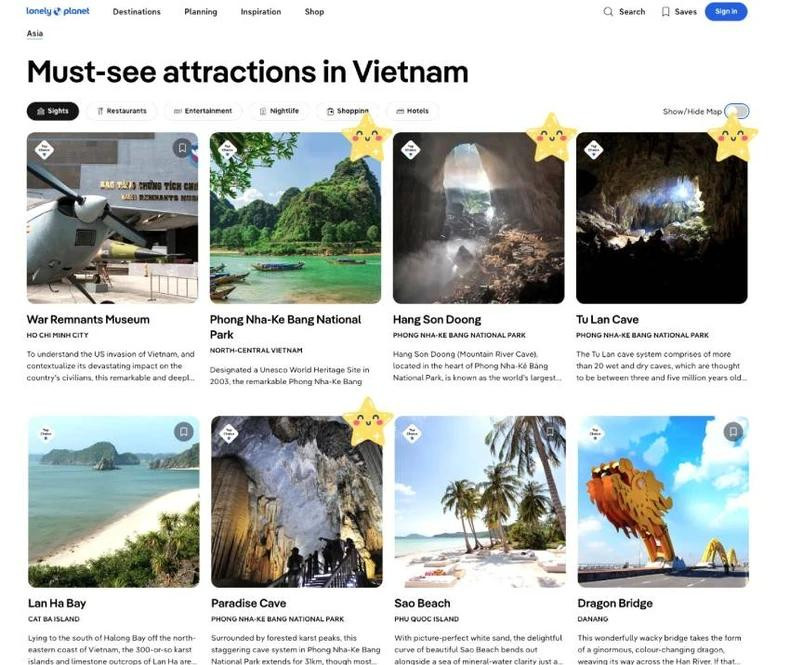This screenshot has width=790, height=665.
Task: Switch to the Entertainment filter
Action: (x=203, y=111)
